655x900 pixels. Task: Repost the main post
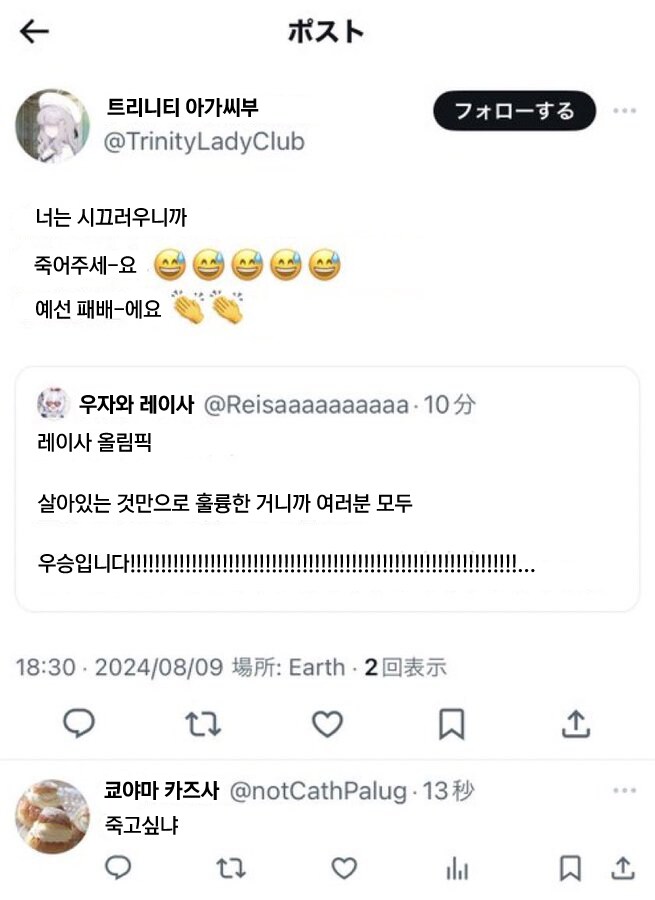[204, 723]
